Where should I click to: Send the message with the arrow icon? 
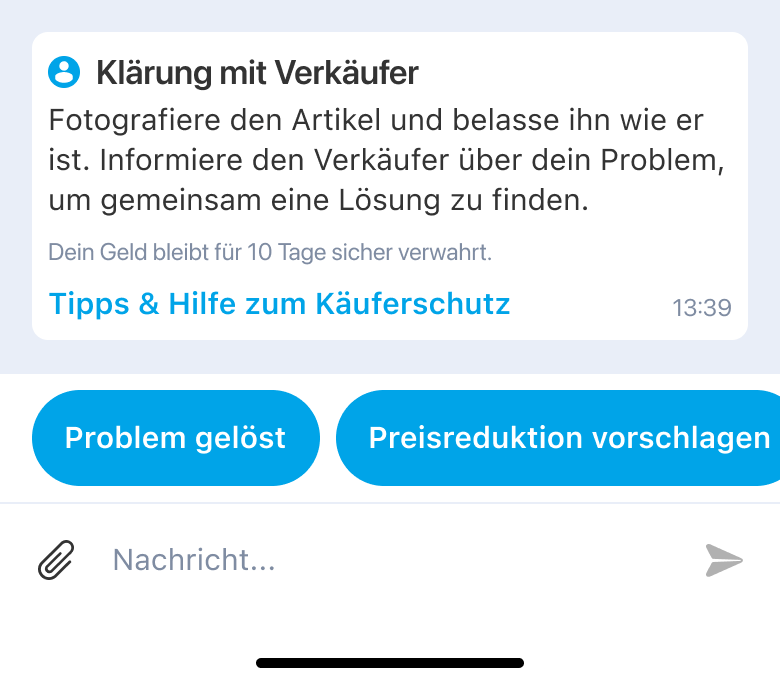724,560
